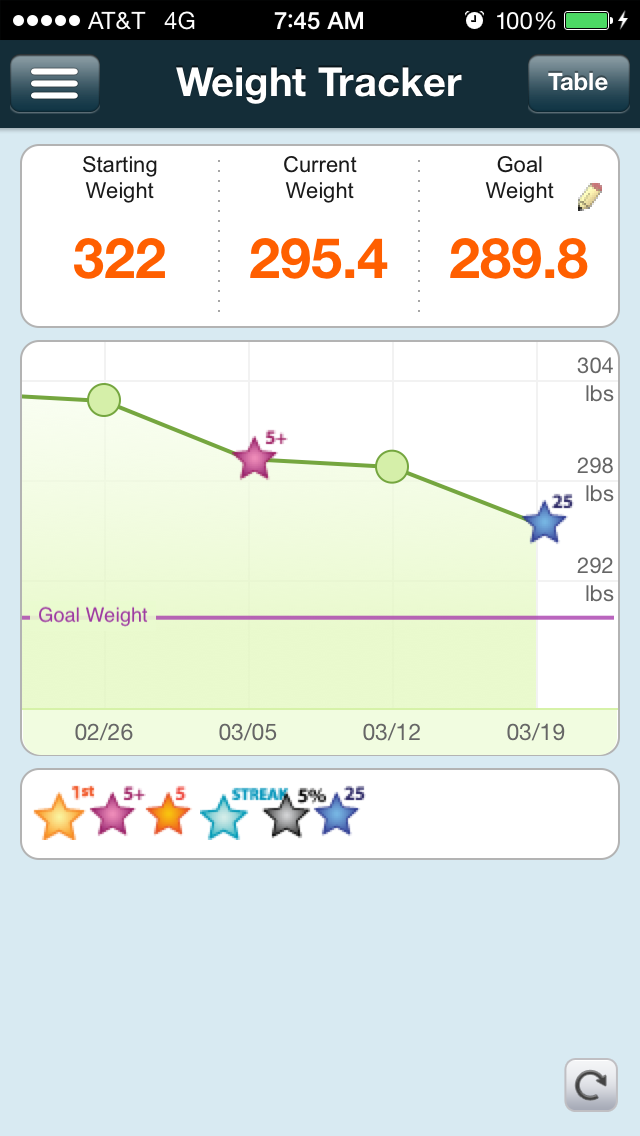Select the 5+ star point on chart
Screen dimensions: 640x1136
point(255,459)
